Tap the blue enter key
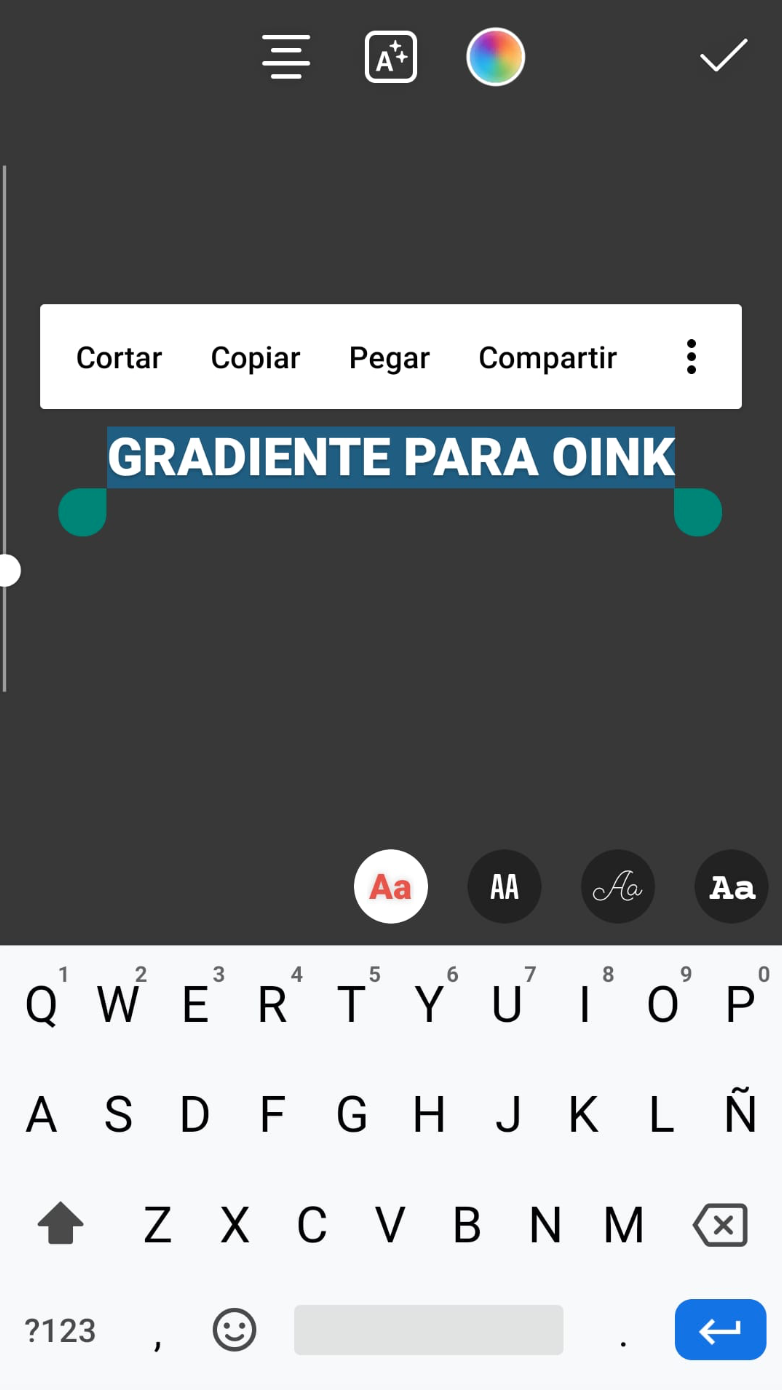Screen dimensions: 782x1390 click(x=720, y=1330)
